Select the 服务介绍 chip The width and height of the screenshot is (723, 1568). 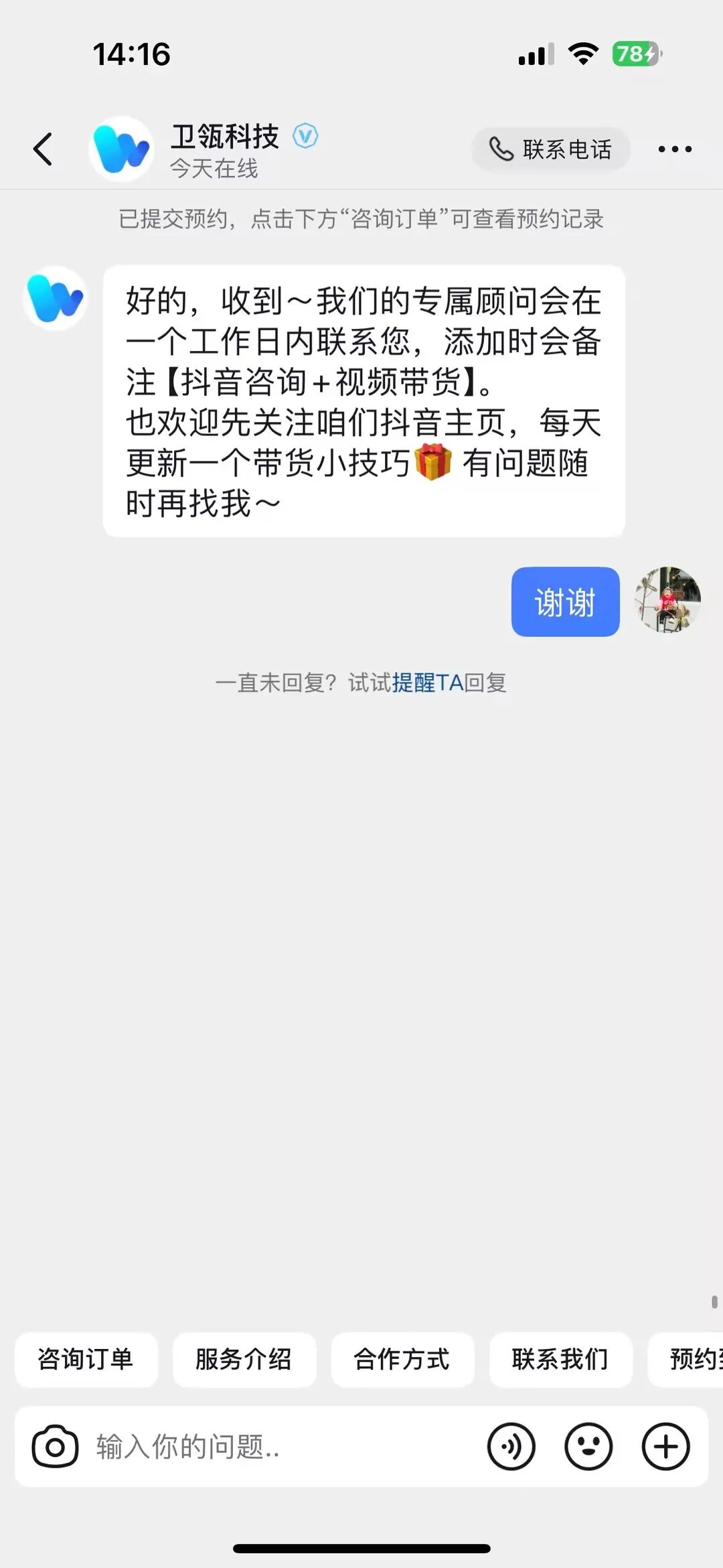click(244, 1359)
